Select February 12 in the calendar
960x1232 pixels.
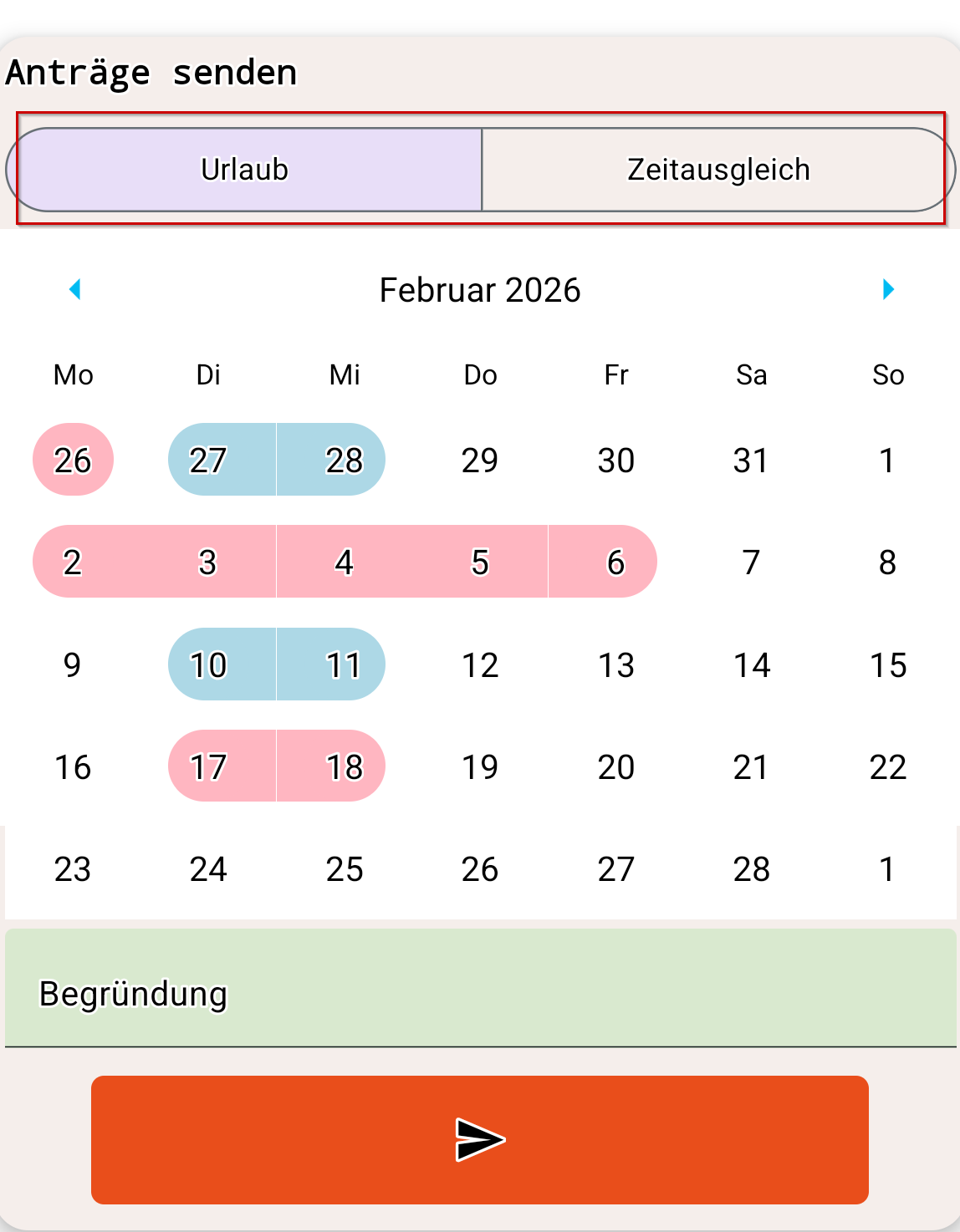coord(480,665)
